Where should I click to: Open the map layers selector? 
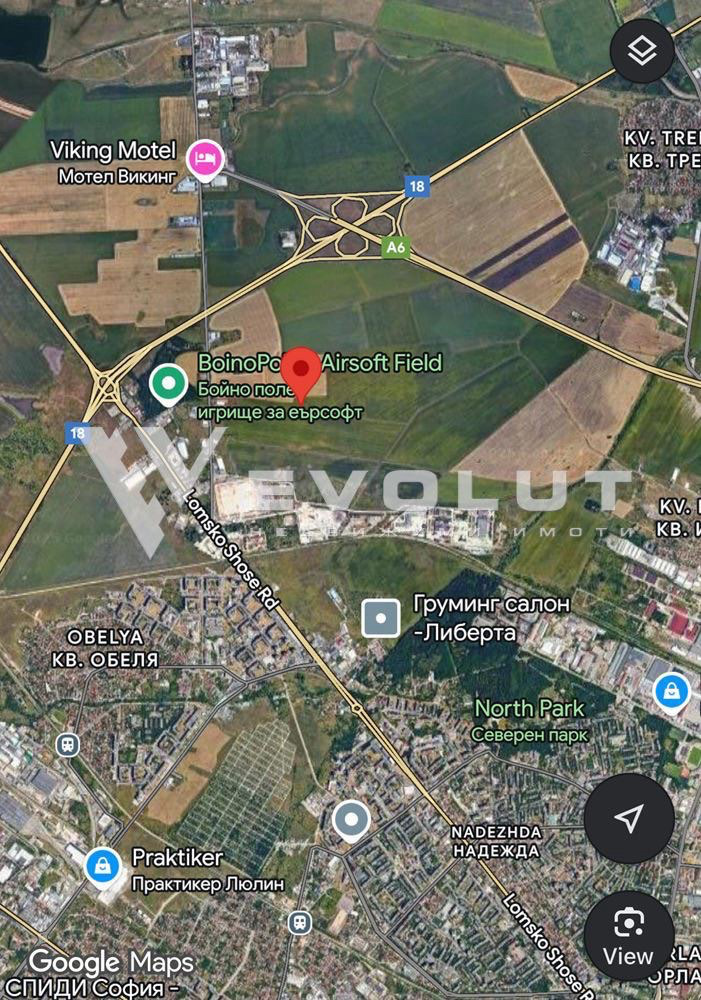tap(642, 49)
